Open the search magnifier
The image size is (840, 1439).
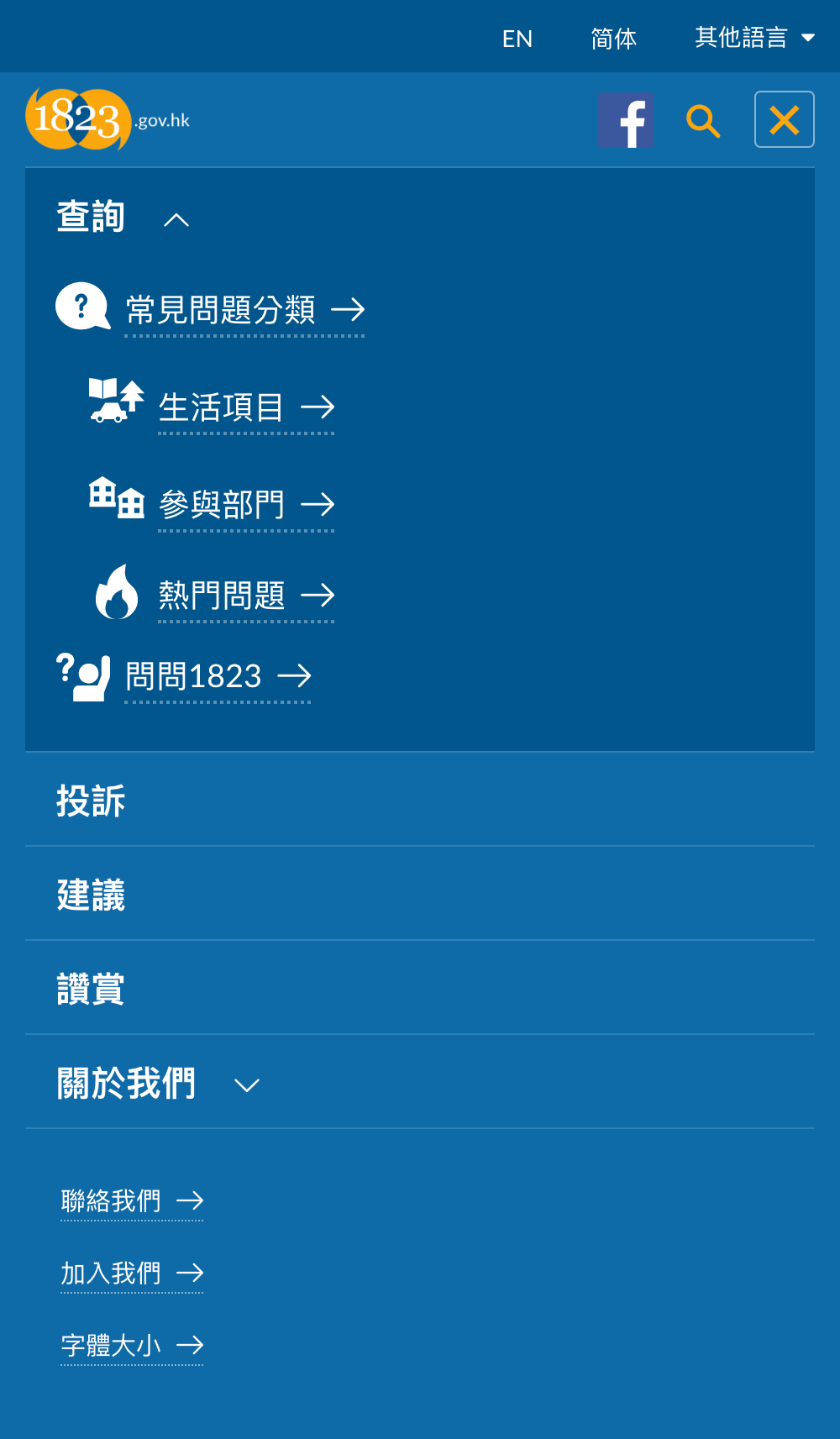[703, 120]
